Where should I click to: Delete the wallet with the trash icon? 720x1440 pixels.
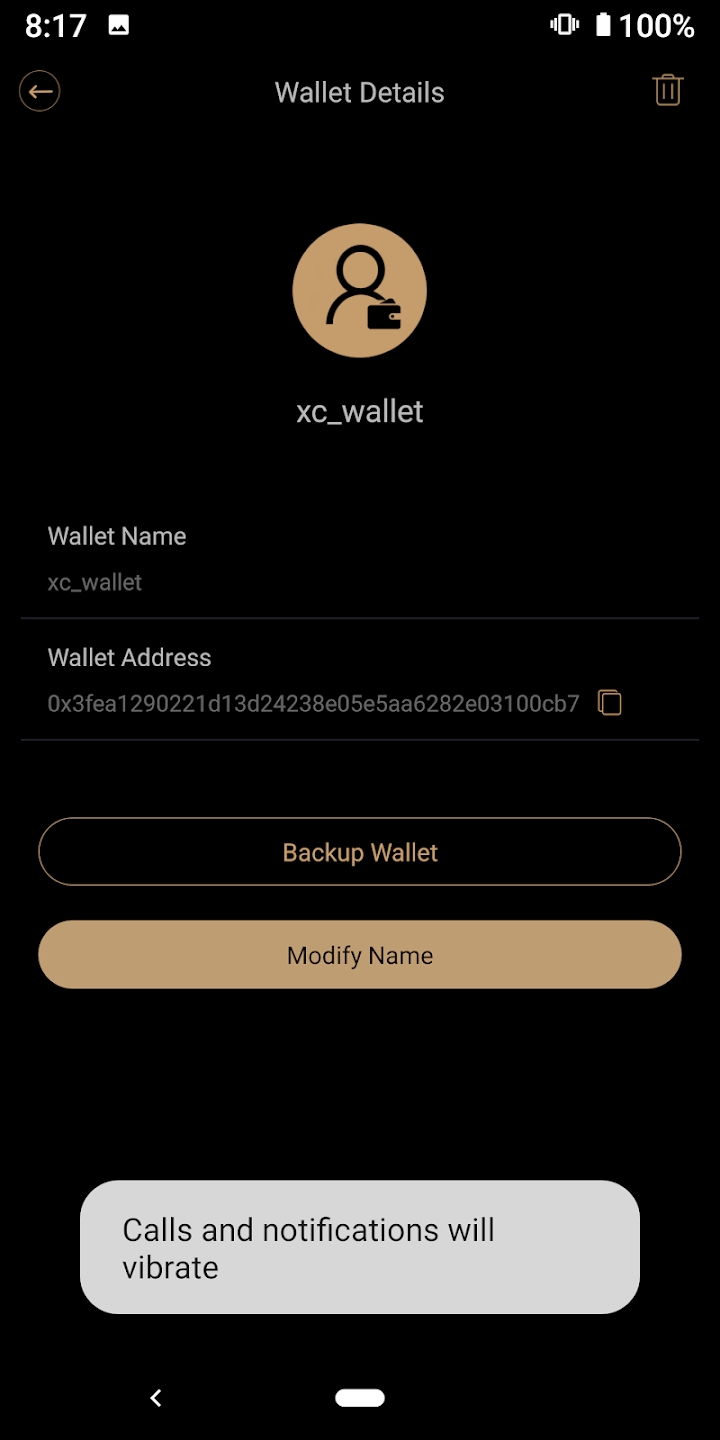point(668,90)
